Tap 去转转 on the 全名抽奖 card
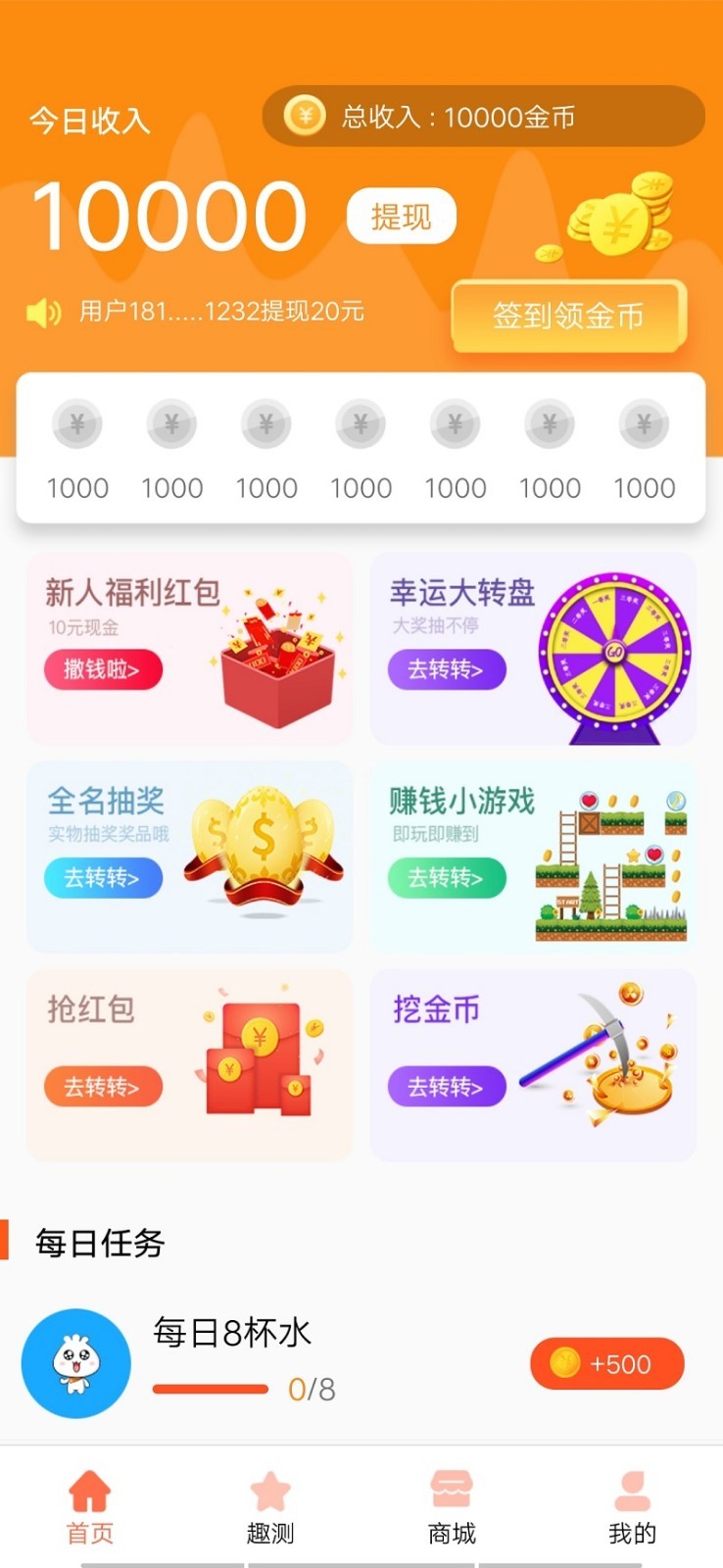 tap(102, 878)
